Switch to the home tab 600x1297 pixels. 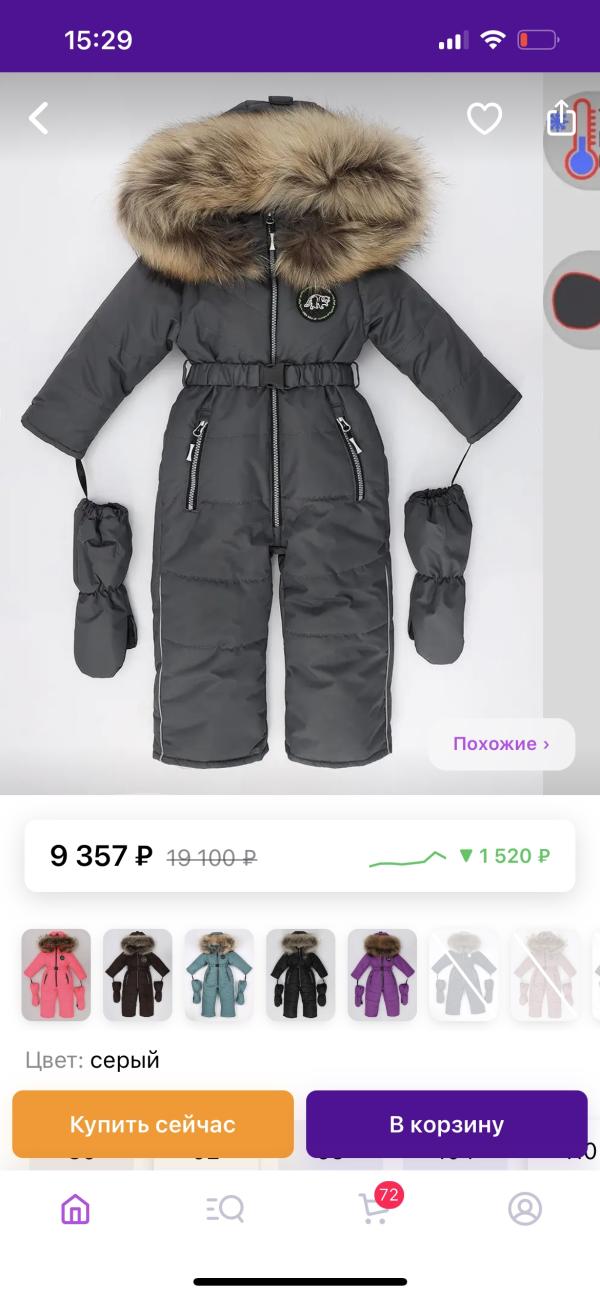pos(75,1209)
